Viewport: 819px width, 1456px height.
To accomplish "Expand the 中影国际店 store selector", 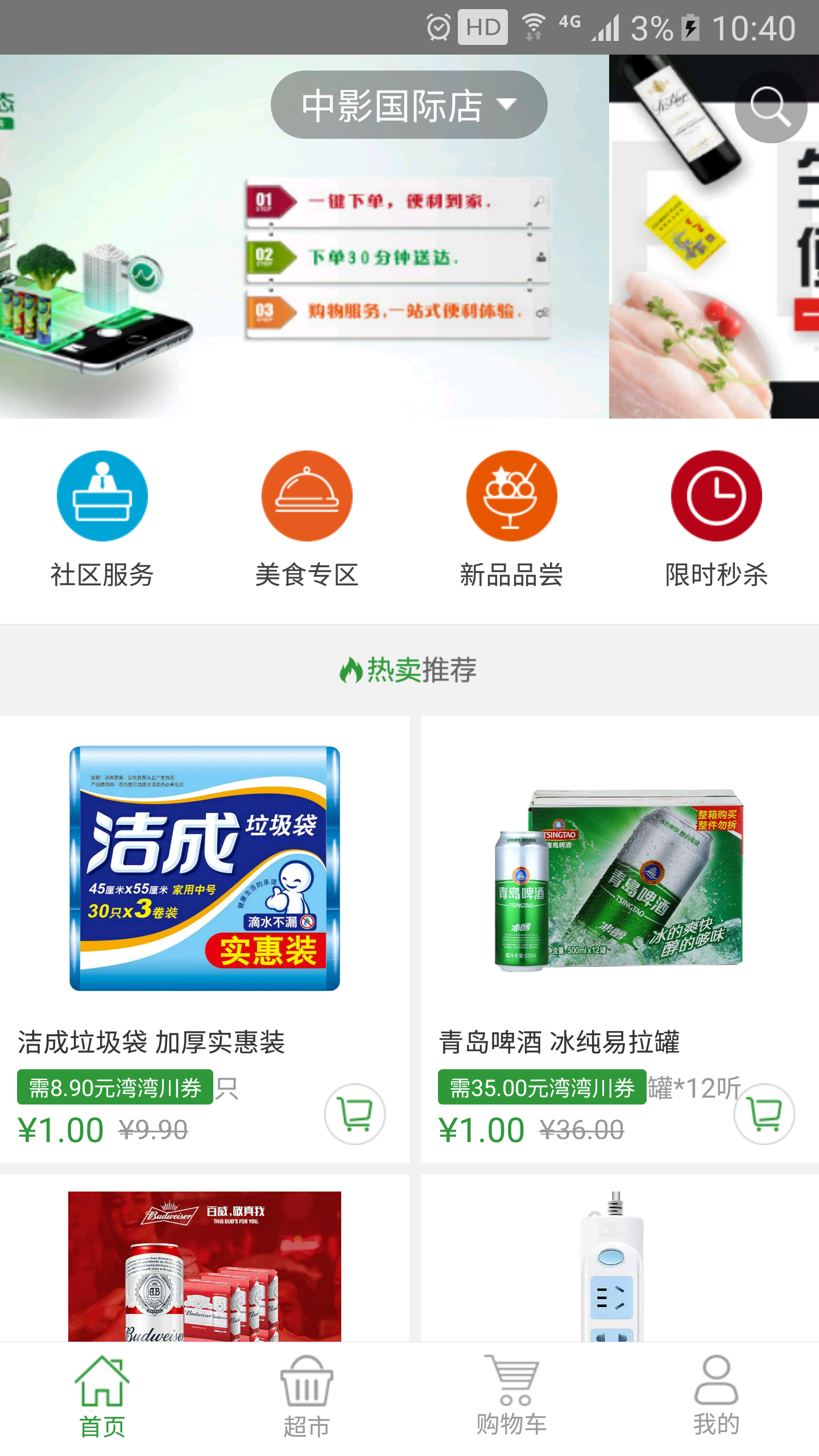I will click(408, 105).
